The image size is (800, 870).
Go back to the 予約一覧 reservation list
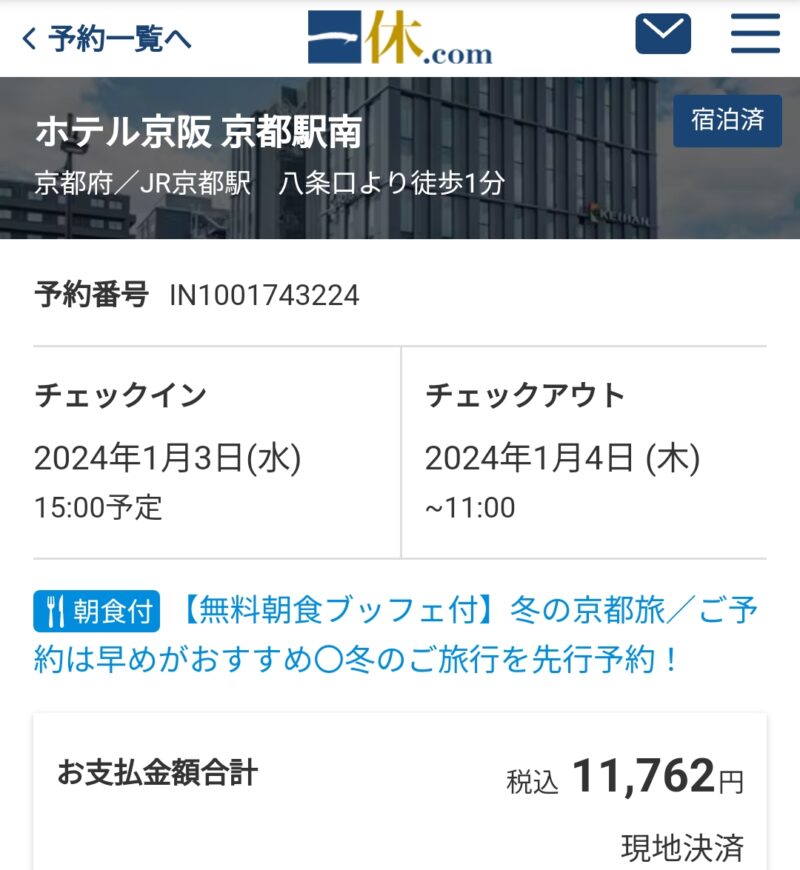pyautogui.click(x=106, y=39)
